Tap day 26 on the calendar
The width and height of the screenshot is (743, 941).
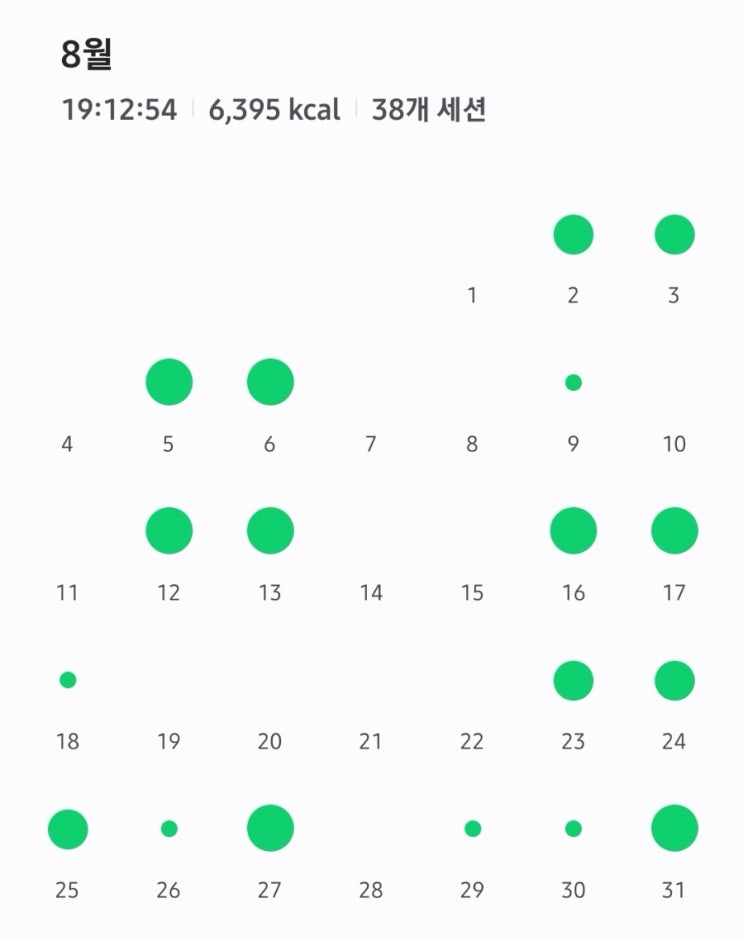click(169, 829)
